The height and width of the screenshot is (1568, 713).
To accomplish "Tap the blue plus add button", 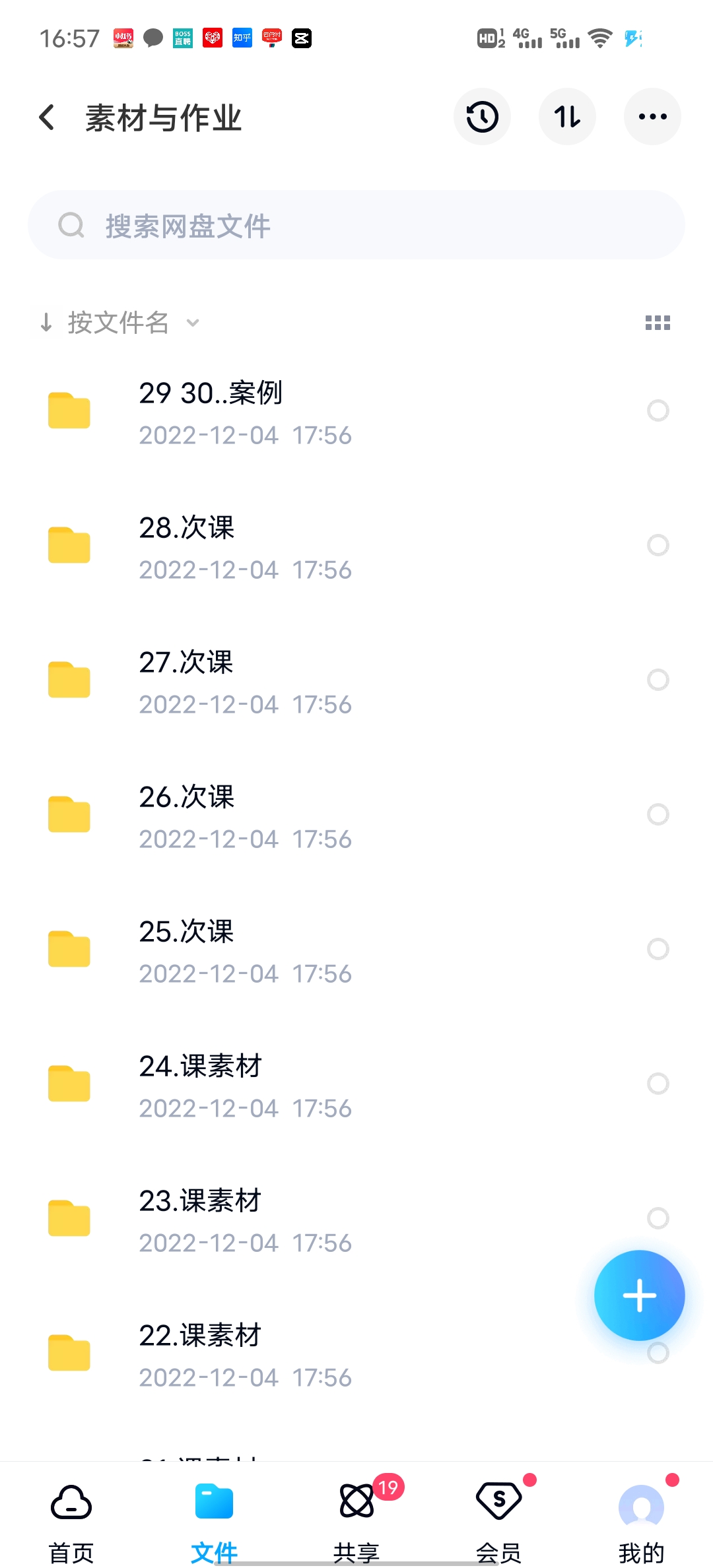I will point(639,1295).
